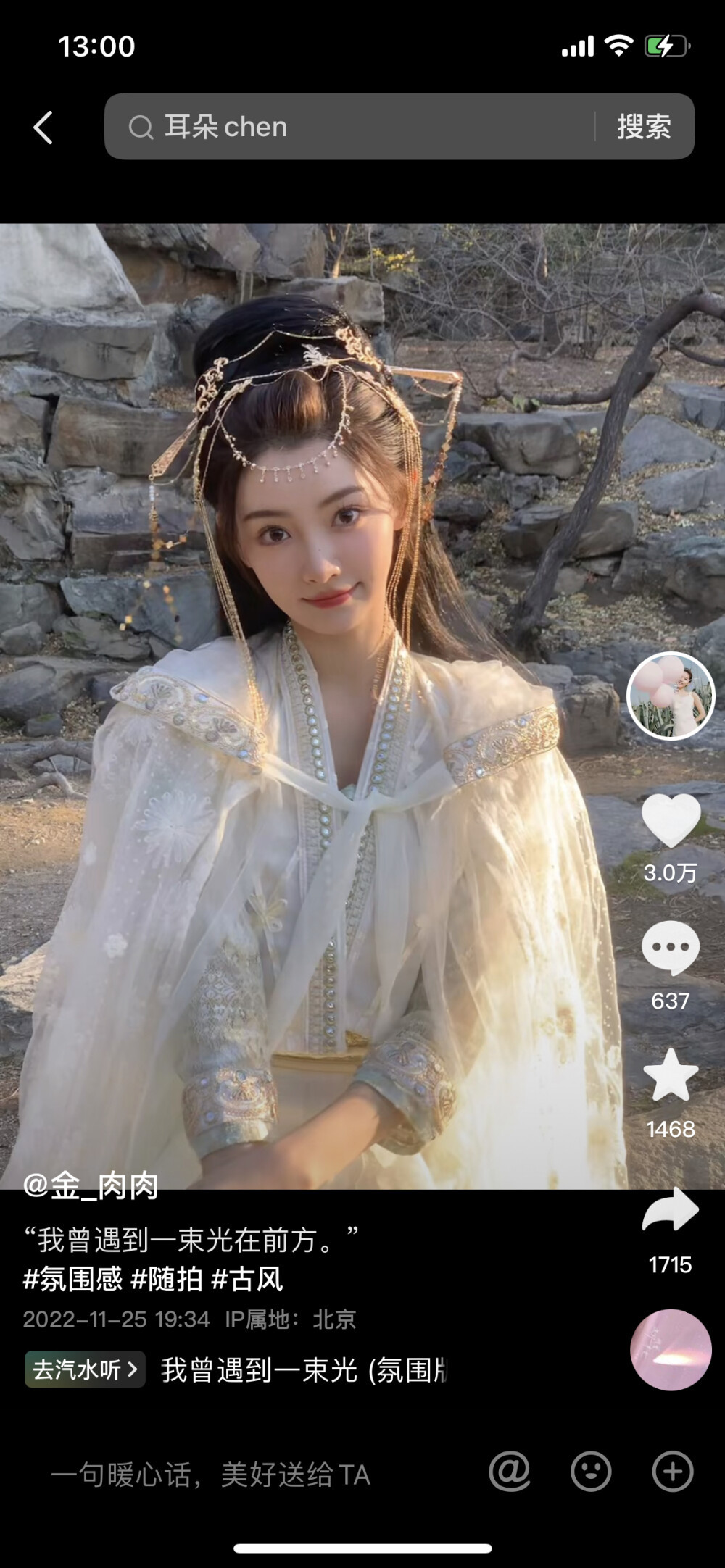
Task: Like this video with the heart
Action: pos(671,820)
